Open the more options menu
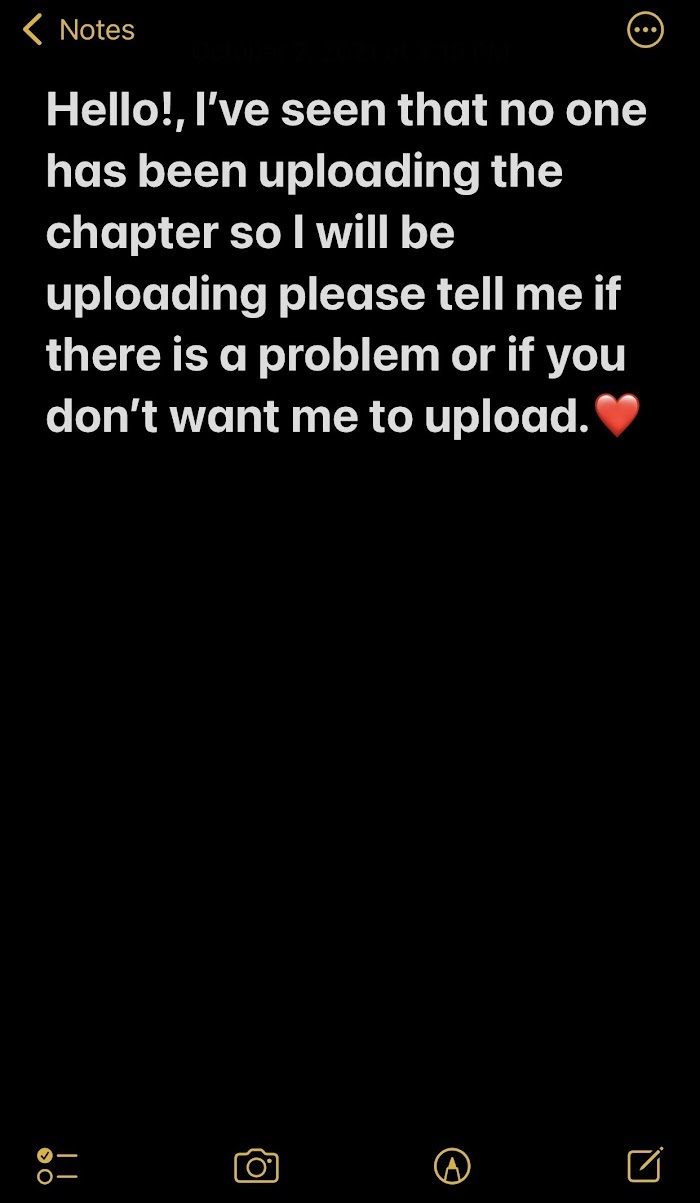Viewport: 700px width, 1203px height. [645, 30]
